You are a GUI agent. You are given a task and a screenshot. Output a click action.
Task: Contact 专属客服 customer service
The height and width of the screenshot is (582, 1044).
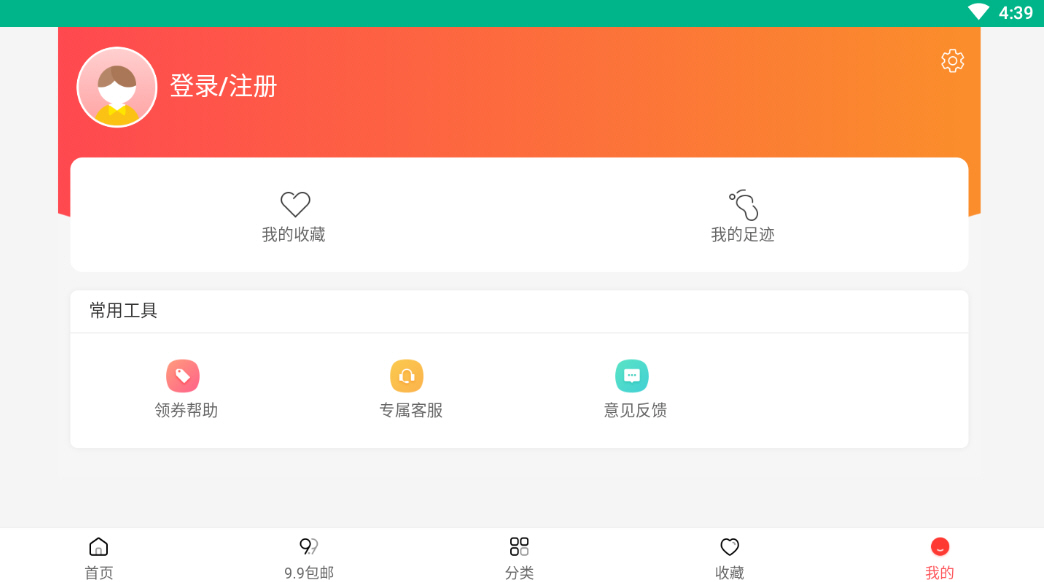coord(410,389)
